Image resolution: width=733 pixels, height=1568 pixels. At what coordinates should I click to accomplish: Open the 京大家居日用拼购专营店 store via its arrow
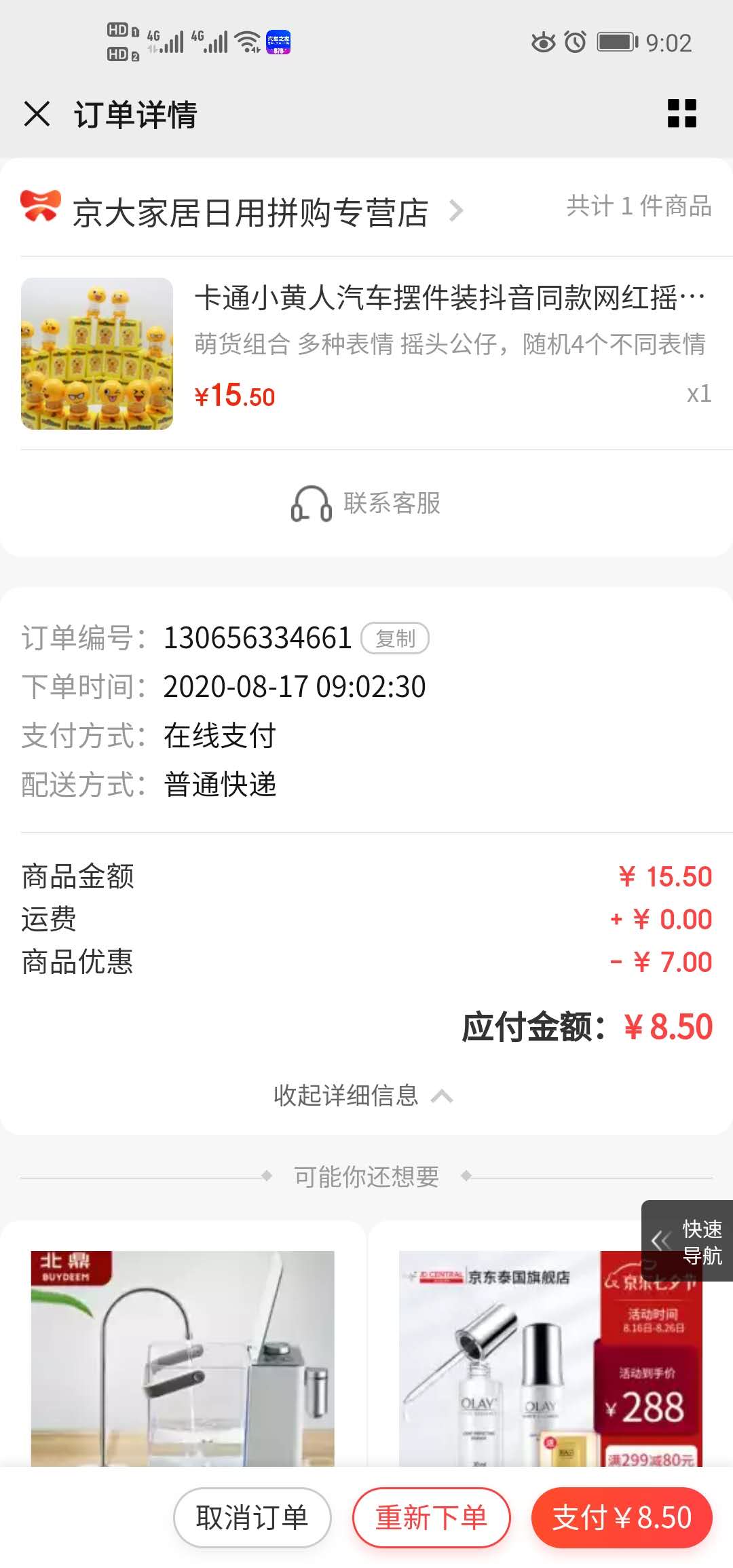456,211
